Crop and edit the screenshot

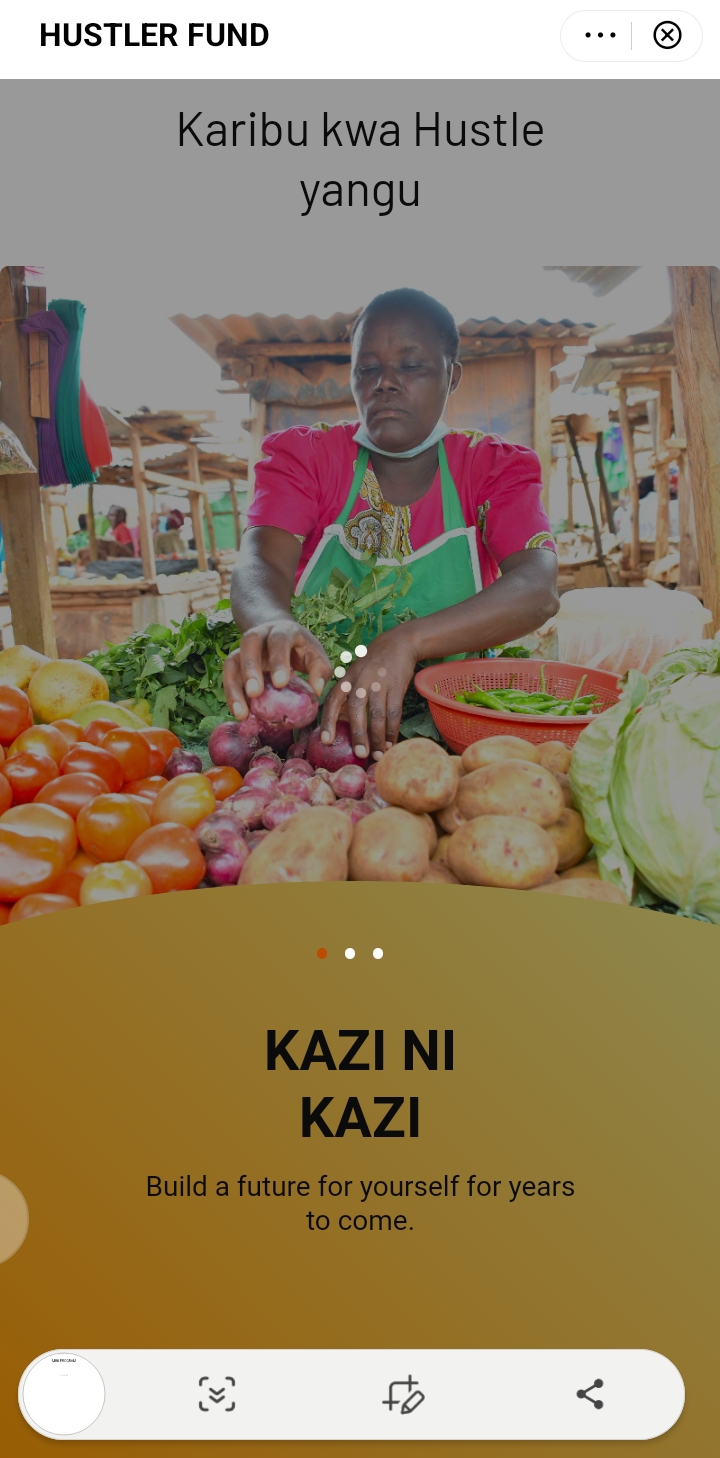(x=404, y=1394)
